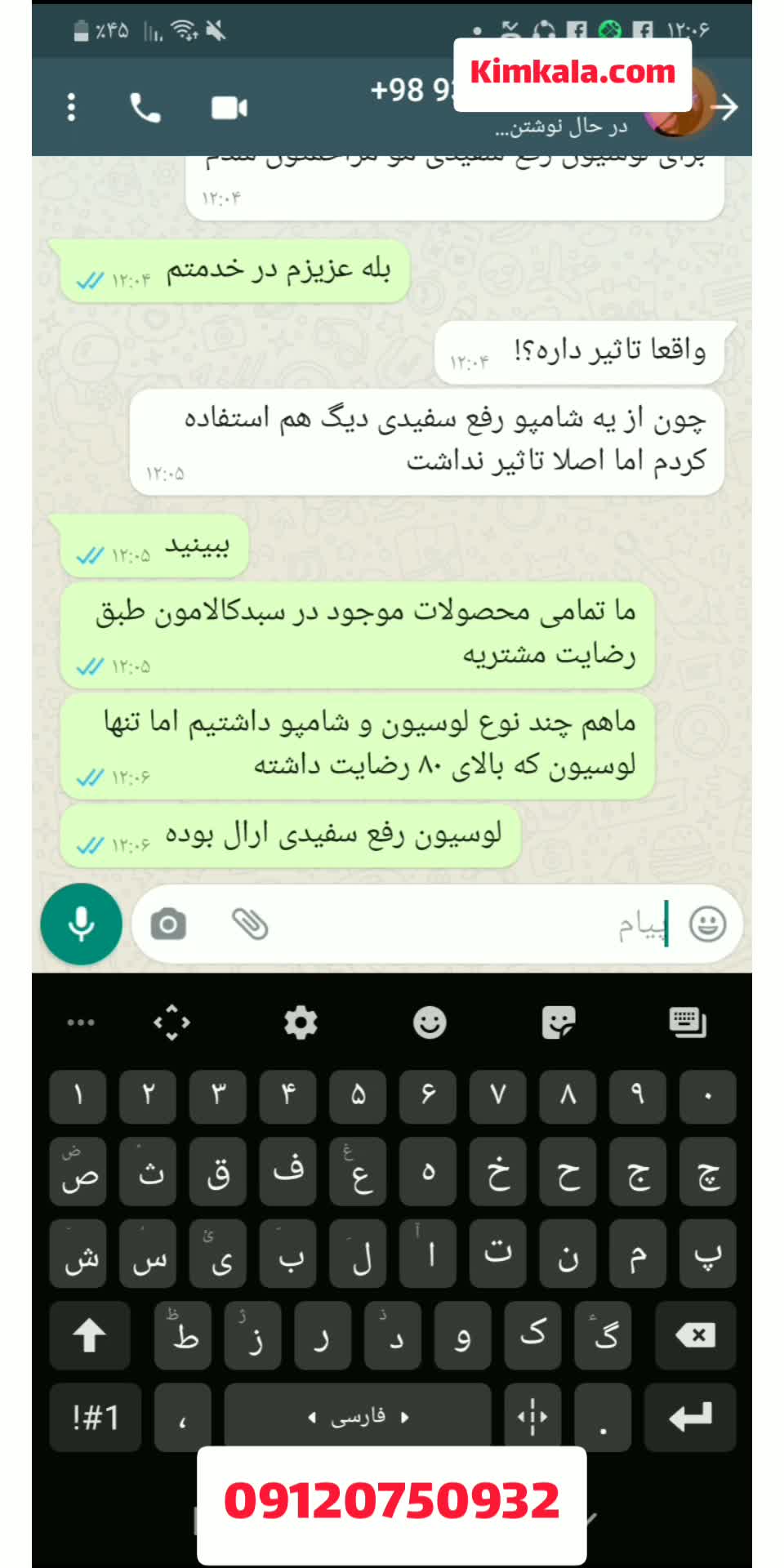
Task: Tap the enter key
Action: coord(690,1417)
